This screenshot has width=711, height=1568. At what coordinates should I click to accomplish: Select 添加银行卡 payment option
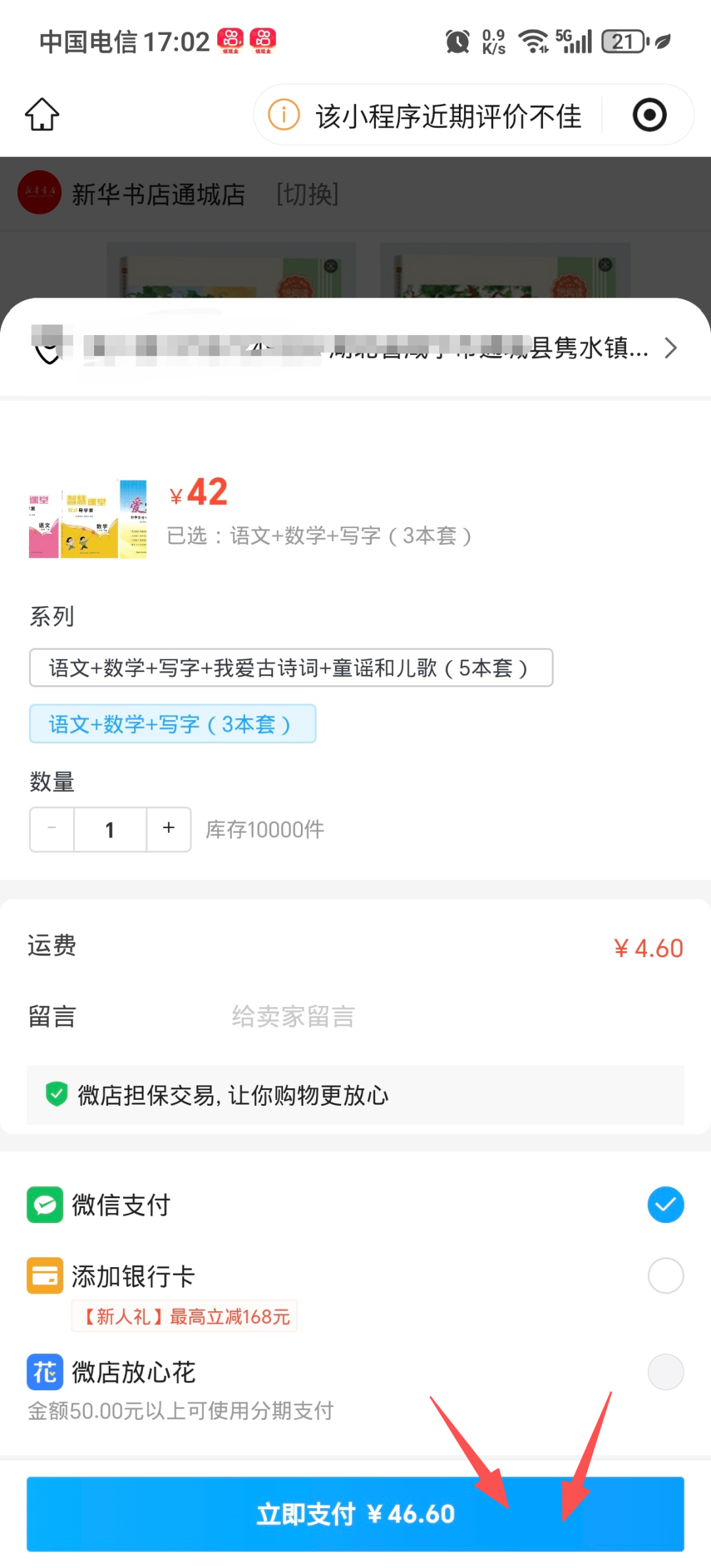click(x=665, y=1274)
